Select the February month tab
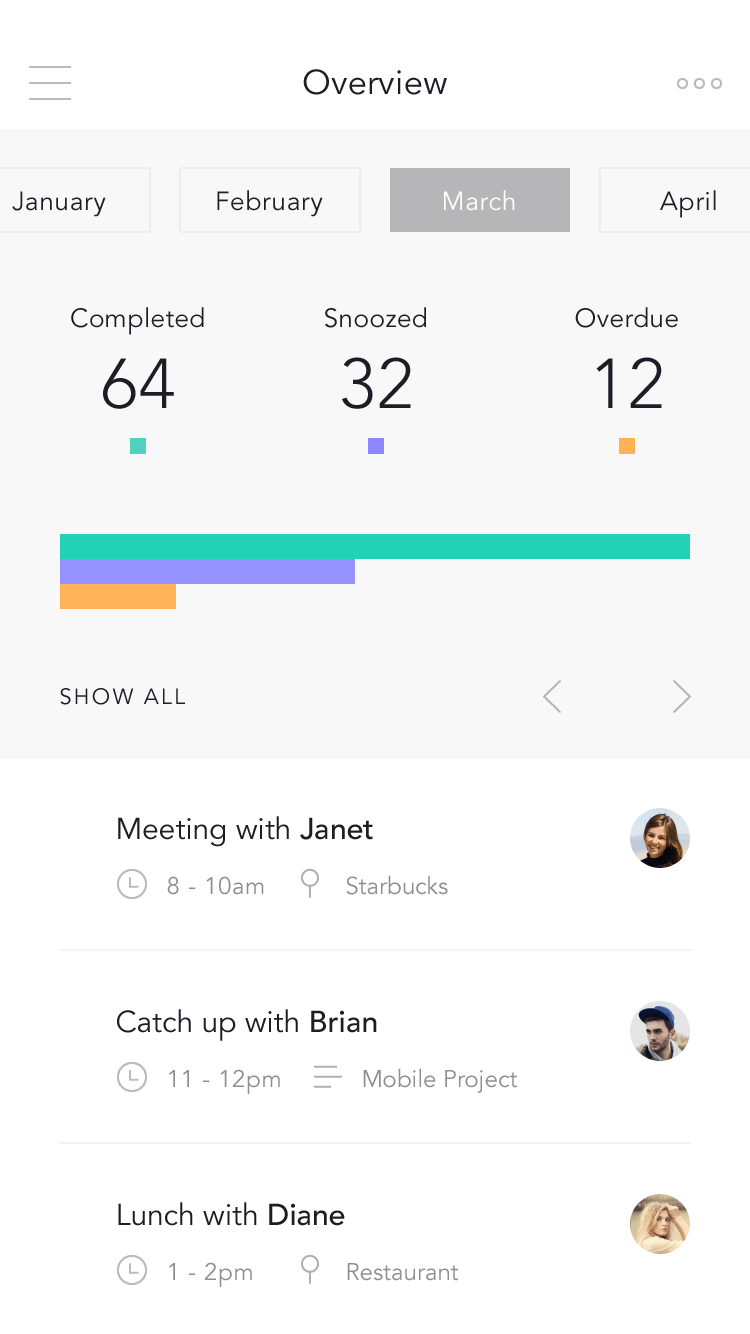 point(269,201)
